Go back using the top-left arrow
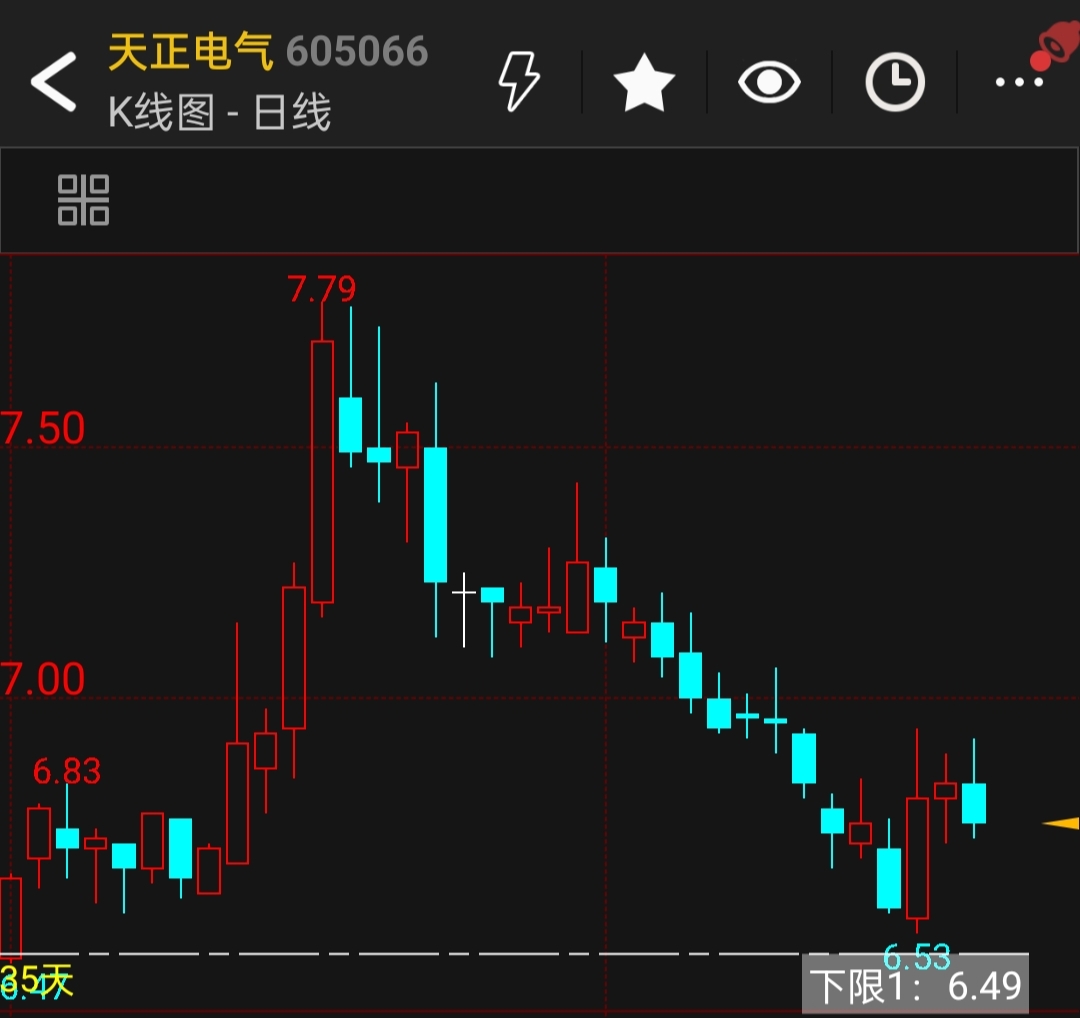Image resolution: width=1080 pixels, height=1018 pixels. point(54,81)
